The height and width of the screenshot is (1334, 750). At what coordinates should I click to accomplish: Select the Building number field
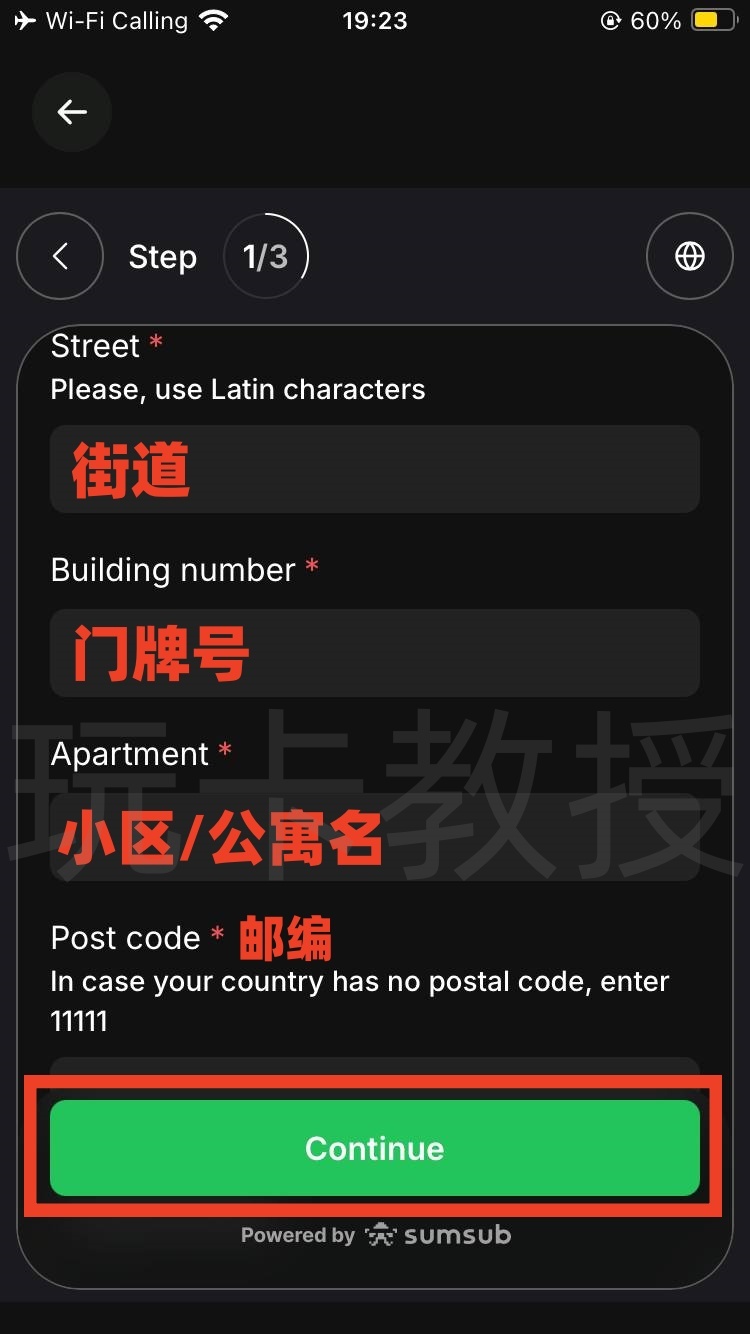pyautogui.click(x=374, y=653)
